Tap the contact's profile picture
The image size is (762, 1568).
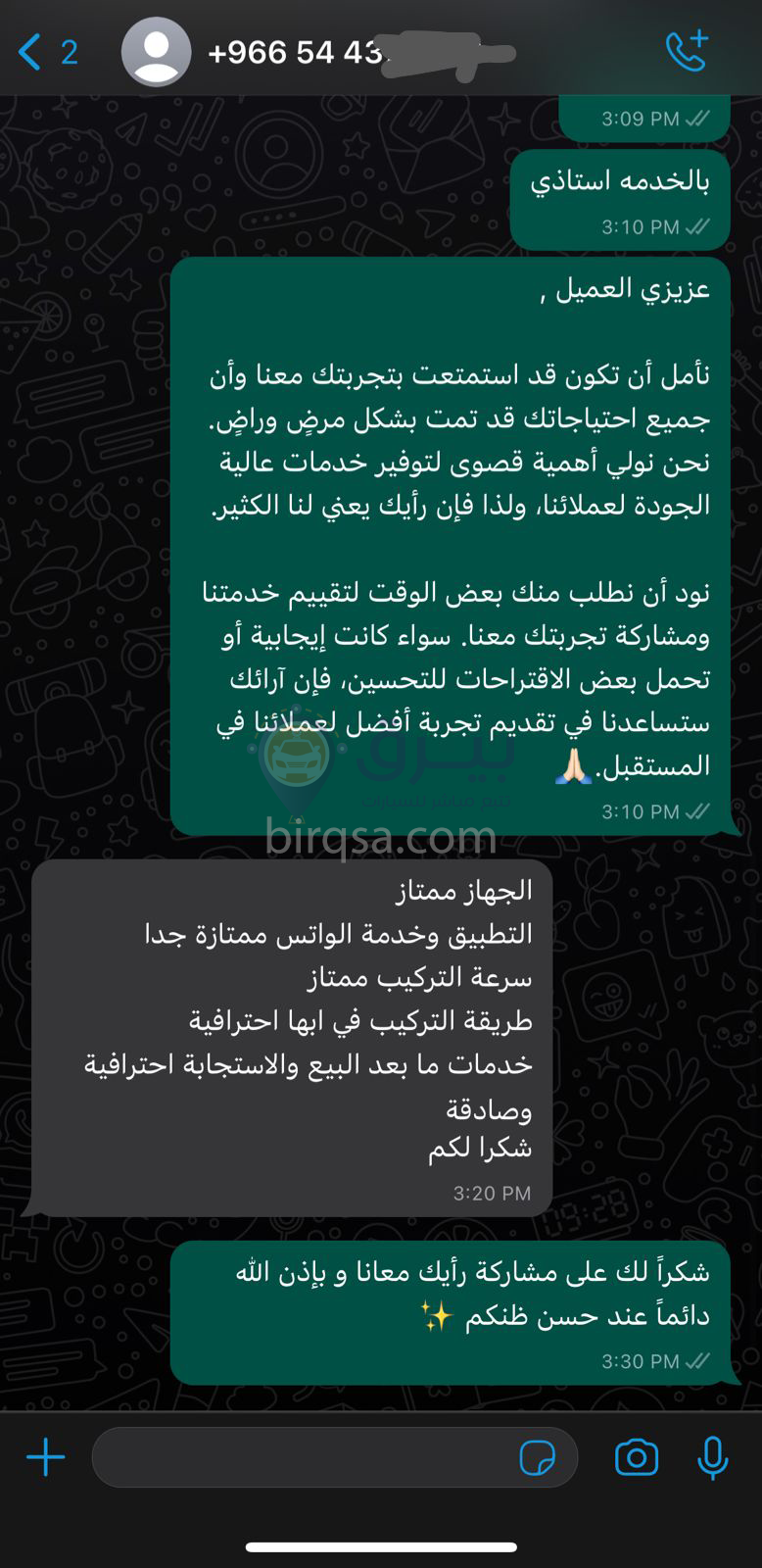[x=156, y=52]
